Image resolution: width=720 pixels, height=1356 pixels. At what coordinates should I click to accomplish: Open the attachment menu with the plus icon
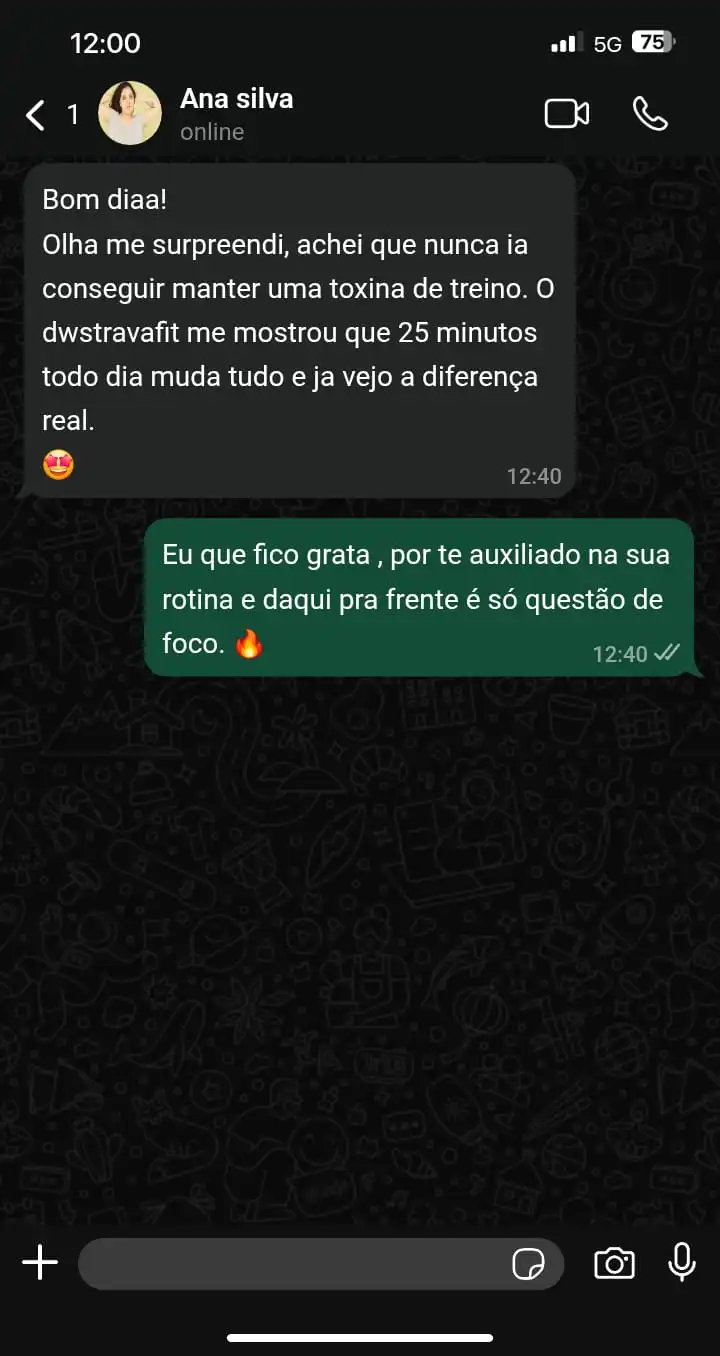click(x=40, y=1262)
